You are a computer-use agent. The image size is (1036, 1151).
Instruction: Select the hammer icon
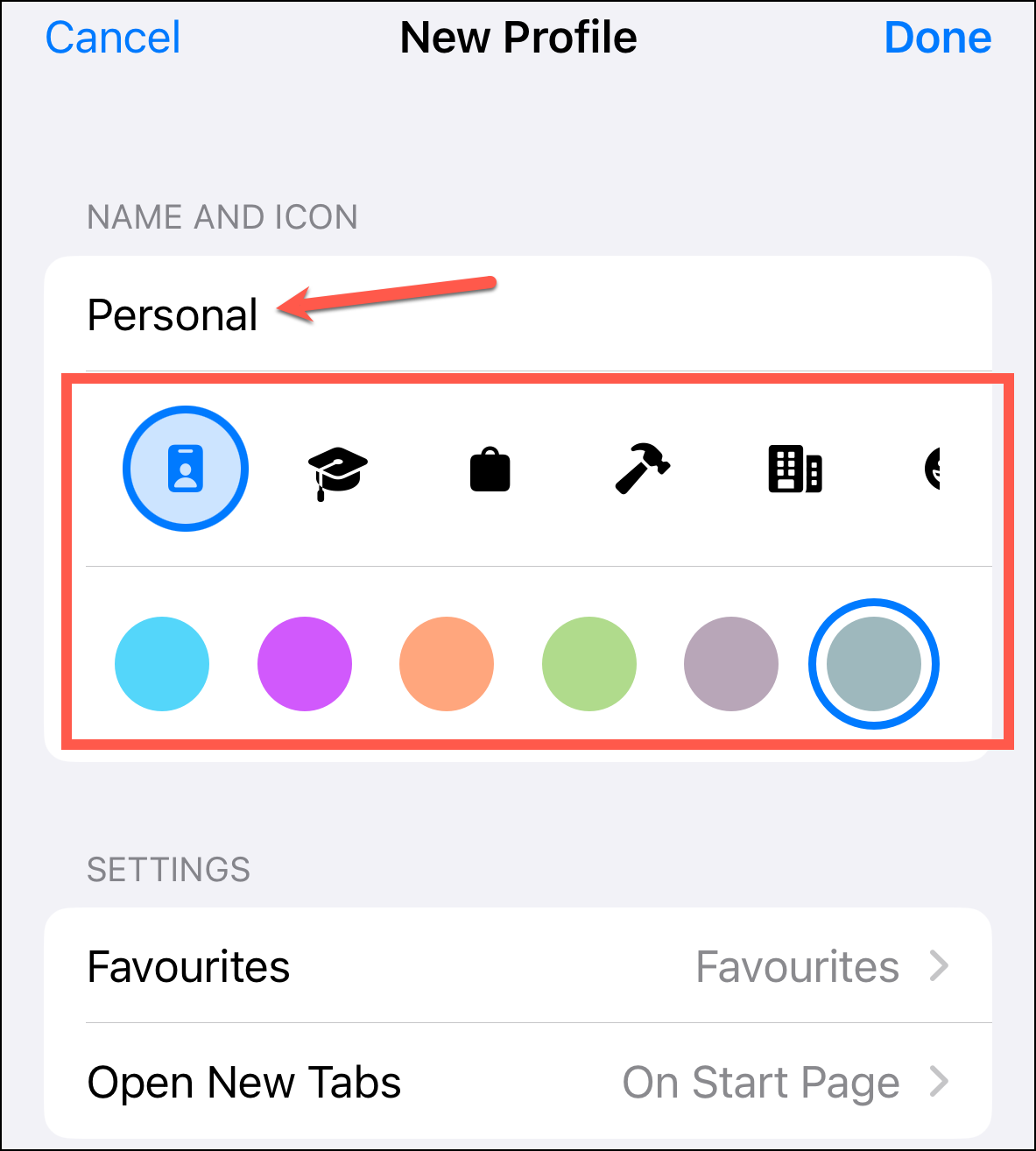pos(642,469)
